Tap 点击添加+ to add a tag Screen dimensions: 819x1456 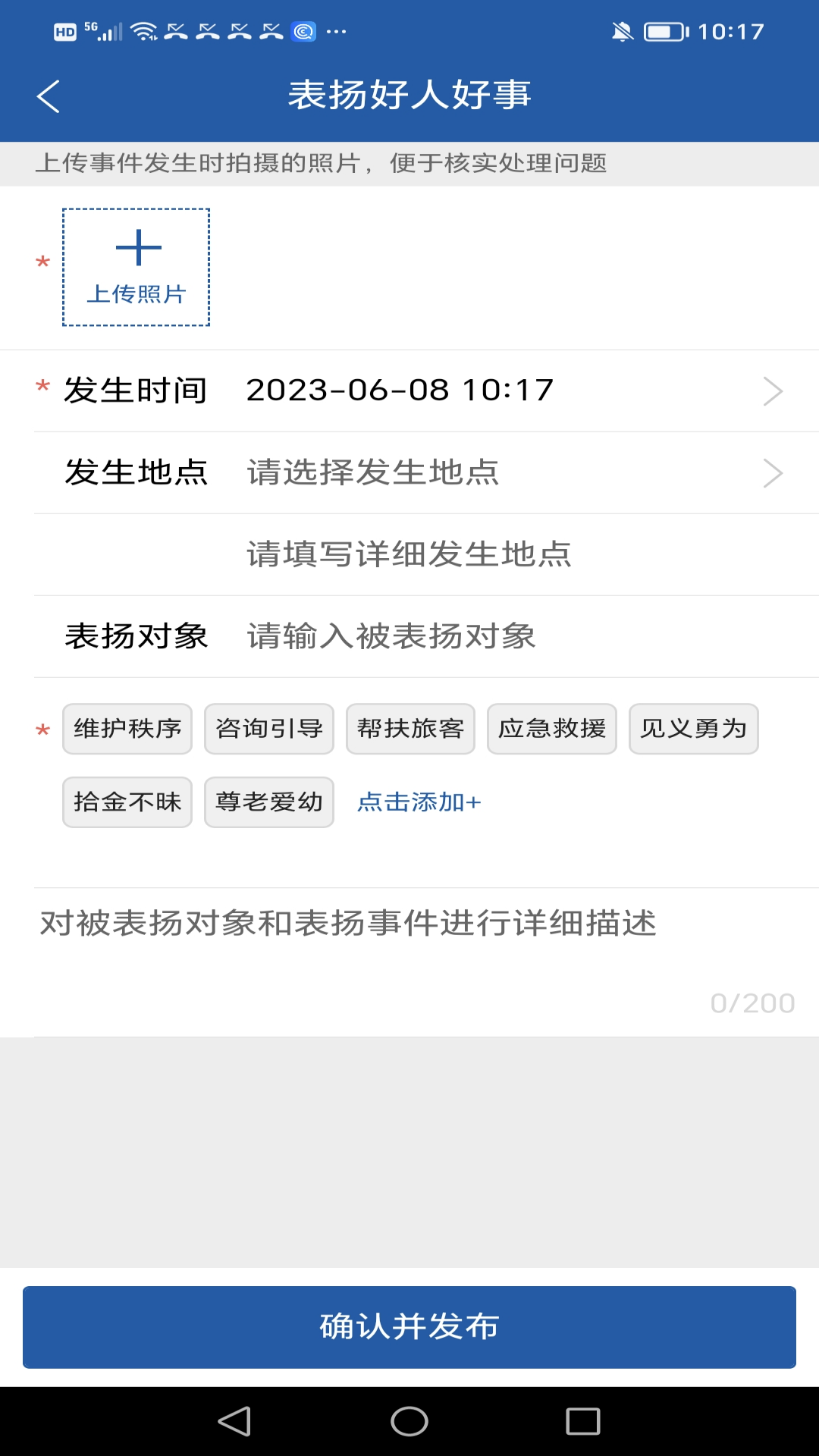[x=419, y=802]
